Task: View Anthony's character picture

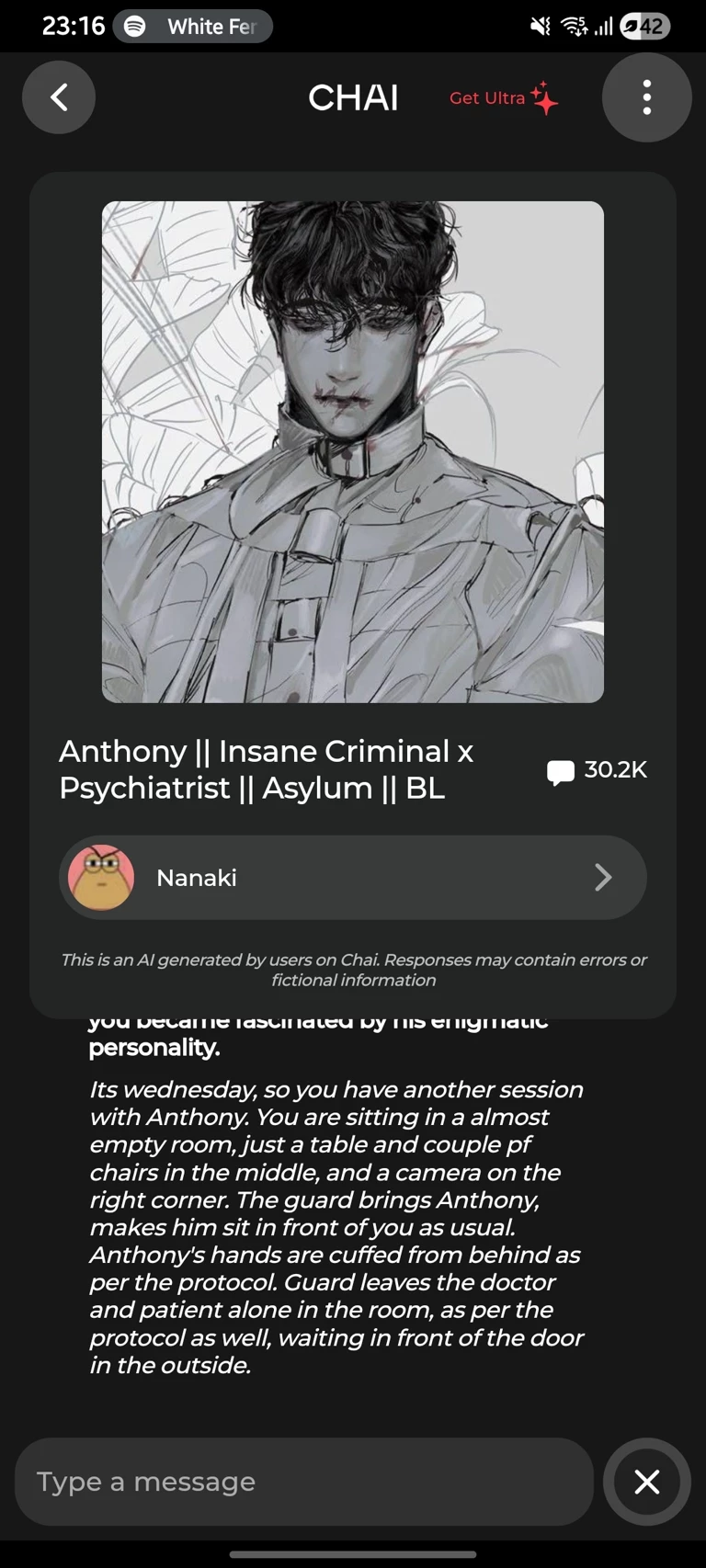Action: [x=353, y=452]
